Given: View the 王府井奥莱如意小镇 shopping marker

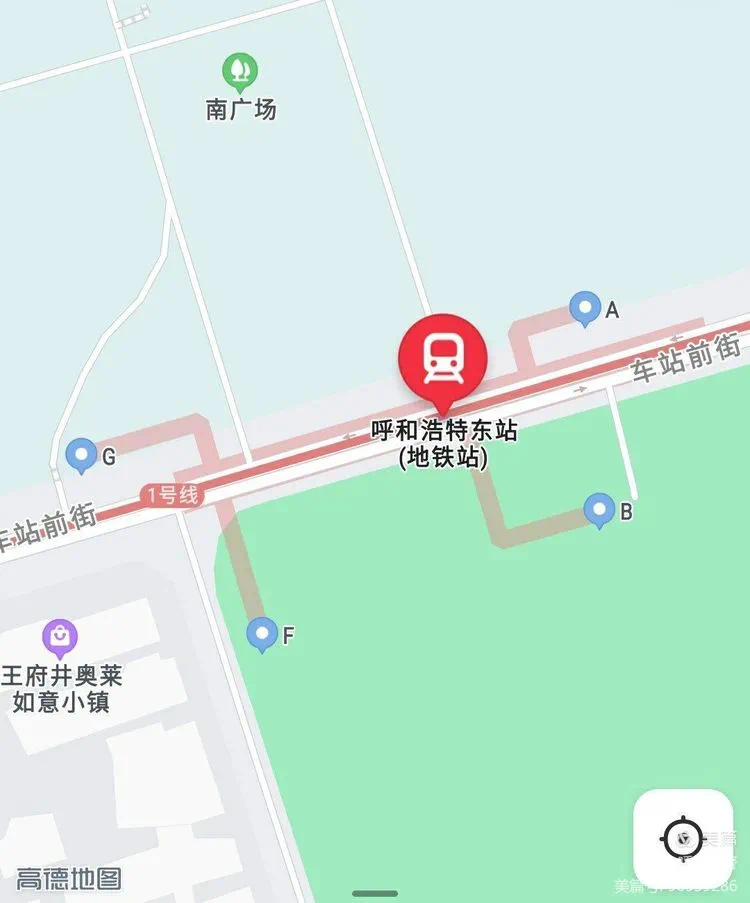Looking at the screenshot, I should click(60, 636).
